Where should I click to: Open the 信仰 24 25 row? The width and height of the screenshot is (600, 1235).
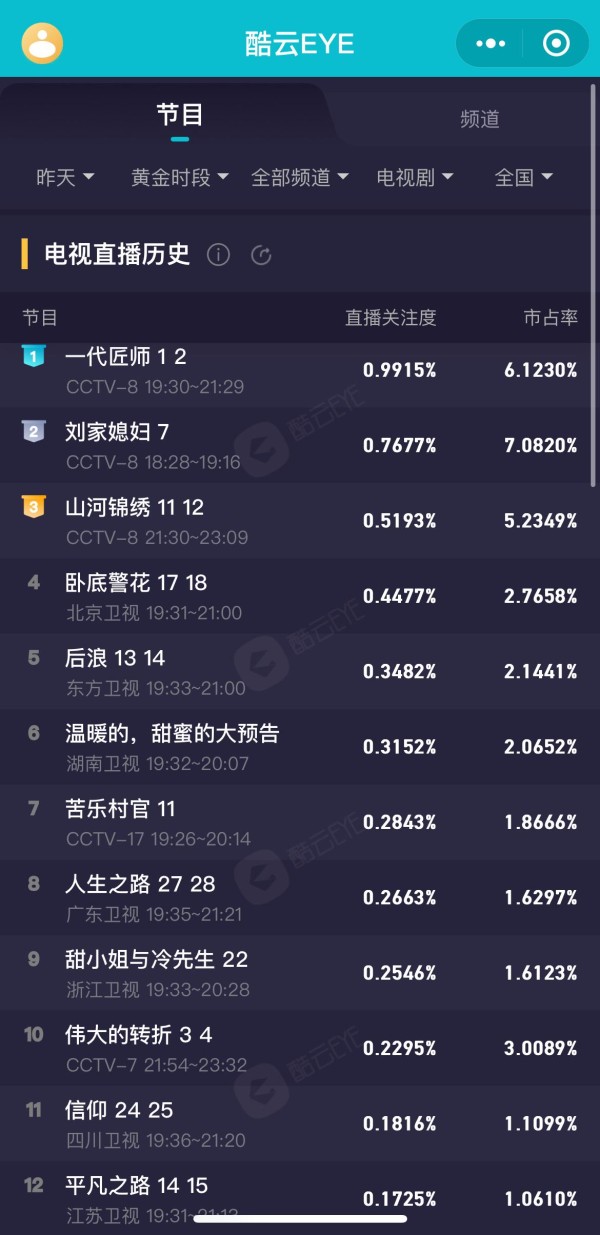[x=300, y=1124]
